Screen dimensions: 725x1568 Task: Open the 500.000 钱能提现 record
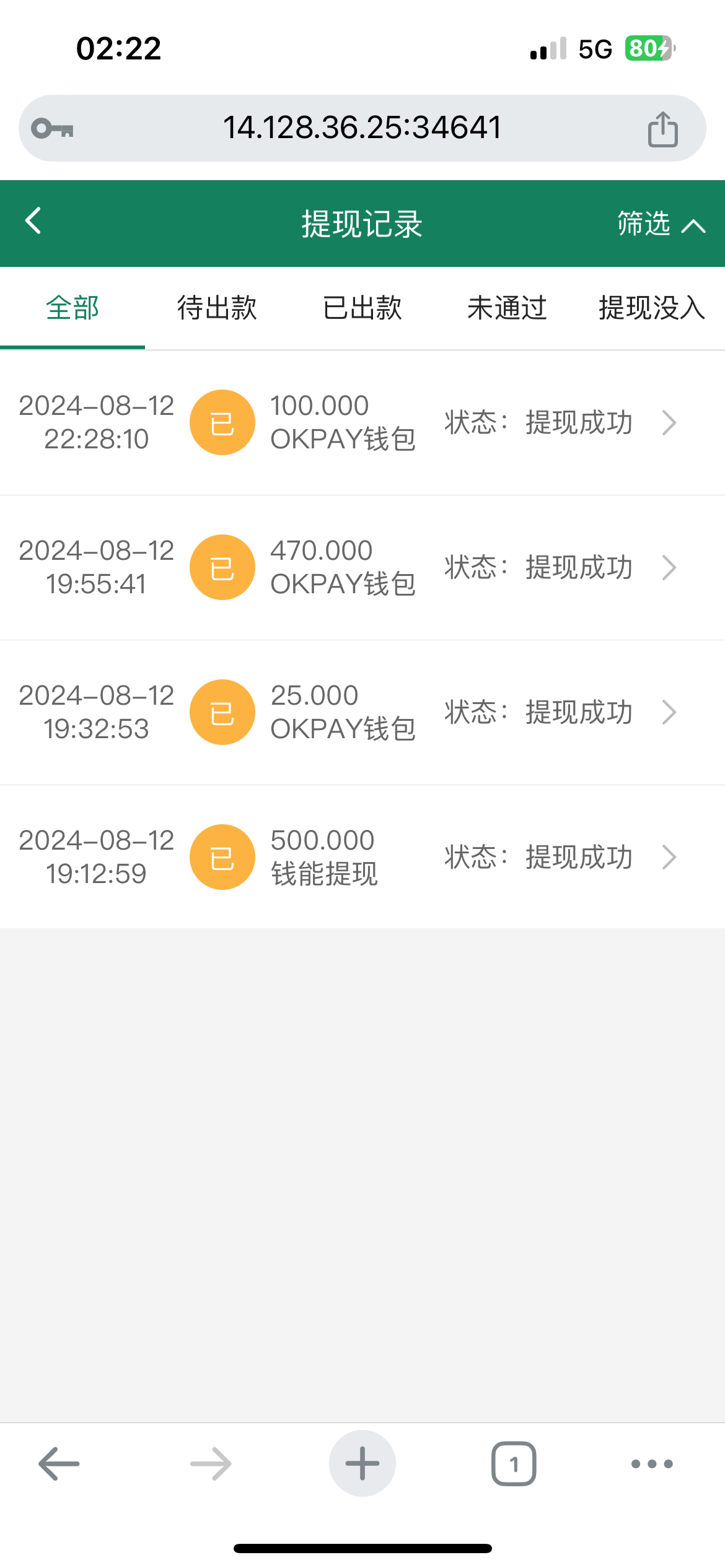(362, 857)
